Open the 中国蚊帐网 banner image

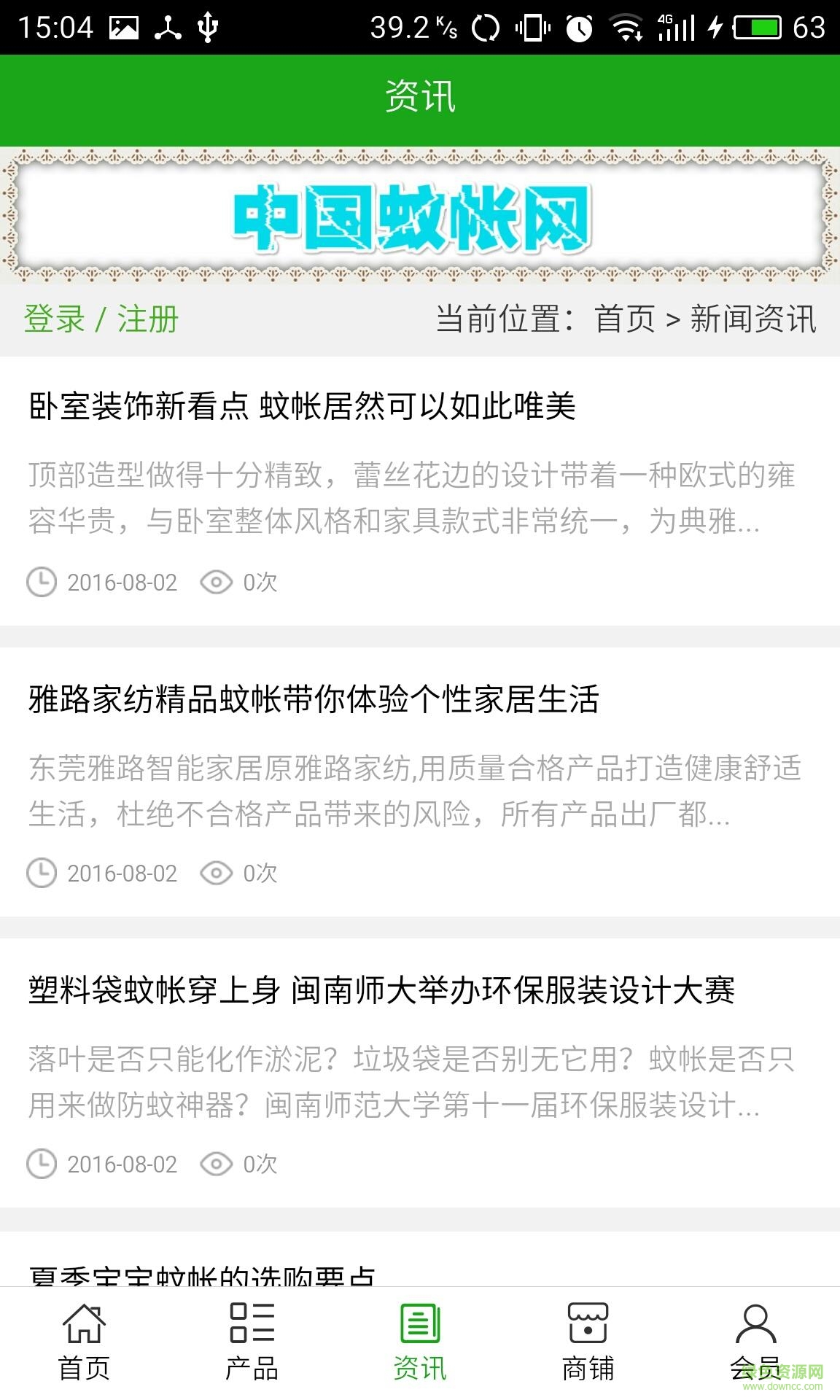(x=420, y=215)
